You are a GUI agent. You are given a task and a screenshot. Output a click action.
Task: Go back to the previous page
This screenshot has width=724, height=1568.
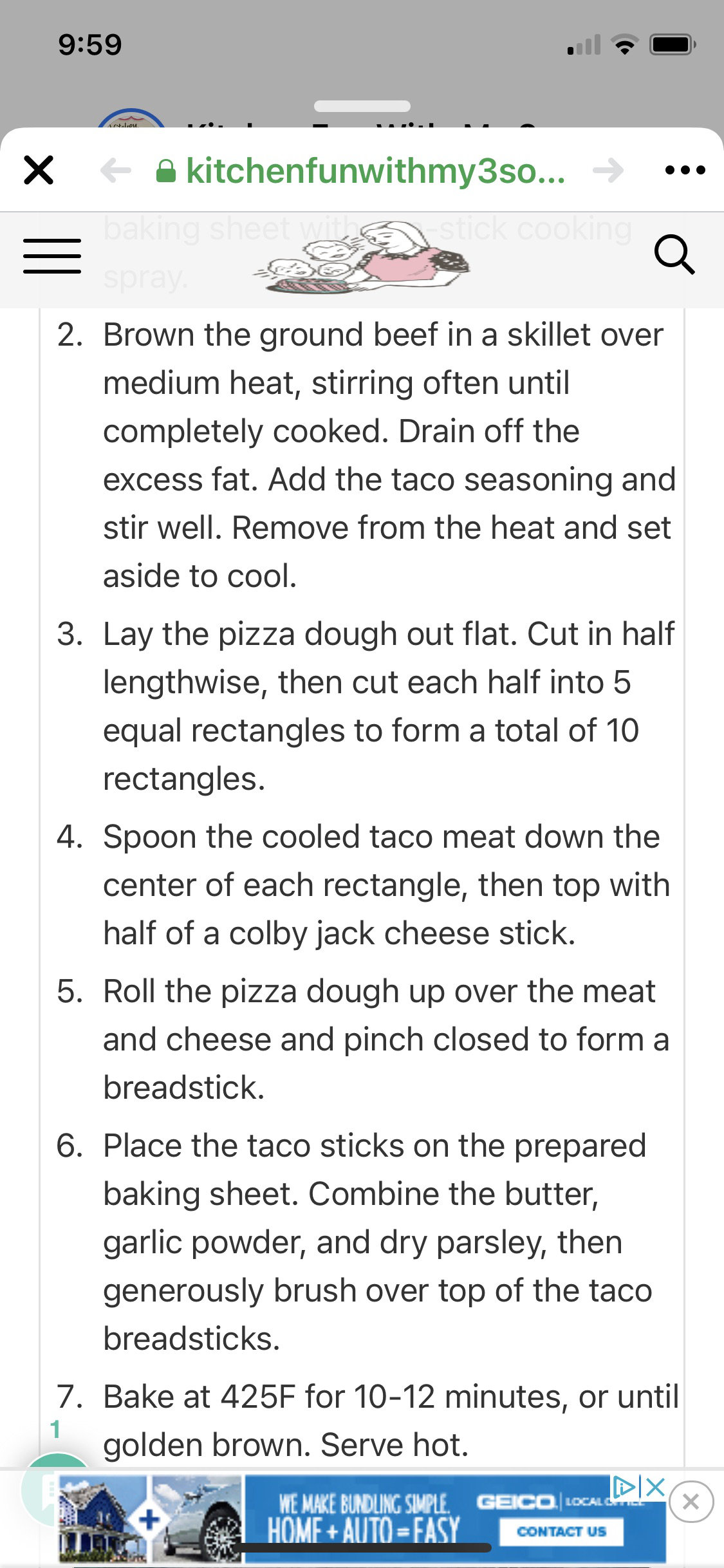coord(116,171)
